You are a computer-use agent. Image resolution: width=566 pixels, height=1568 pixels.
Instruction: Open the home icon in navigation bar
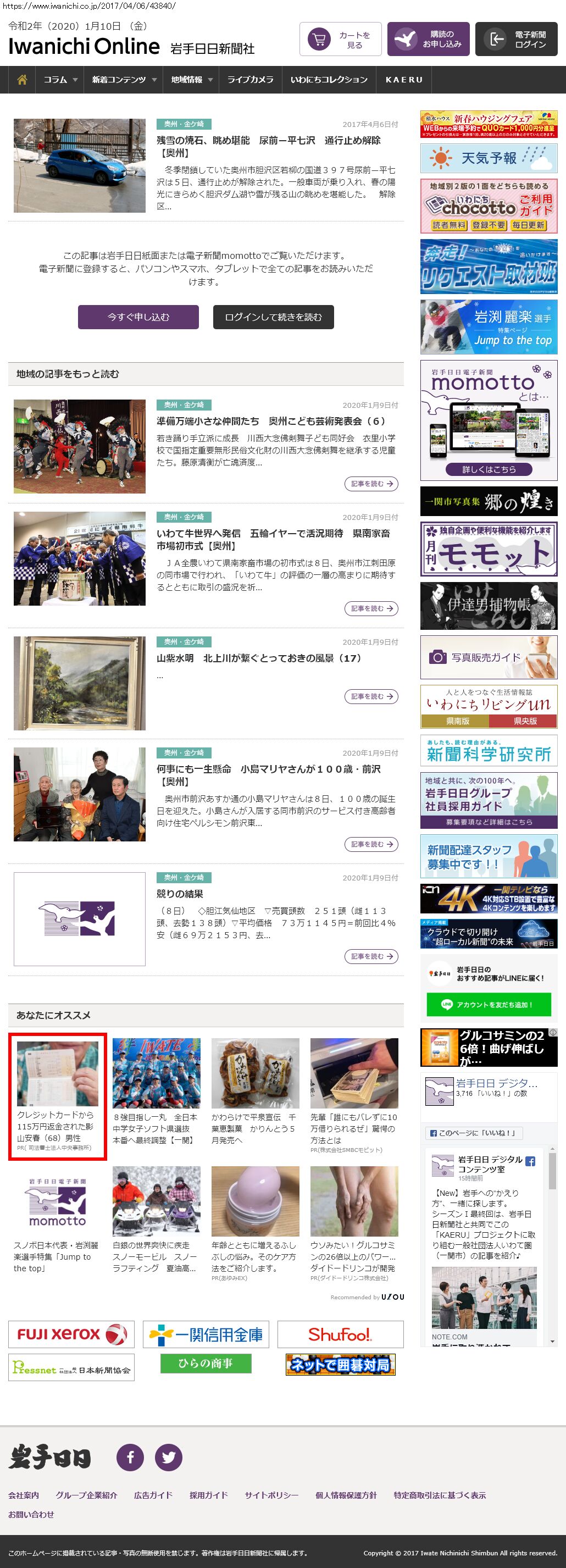pyautogui.click(x=22, y=80)
